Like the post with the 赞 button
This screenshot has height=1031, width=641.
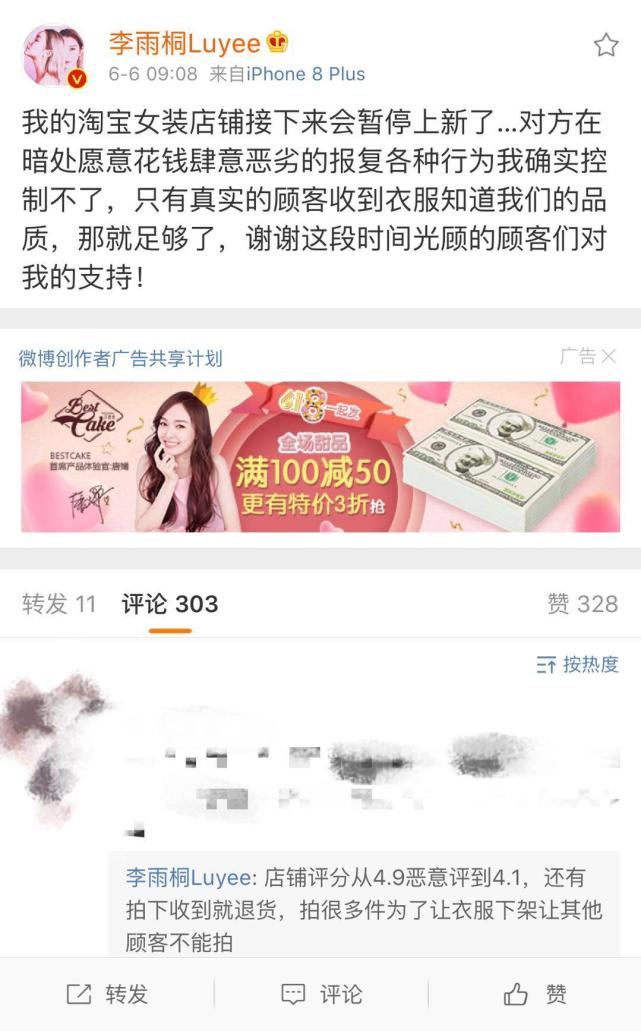click(535, 994)
